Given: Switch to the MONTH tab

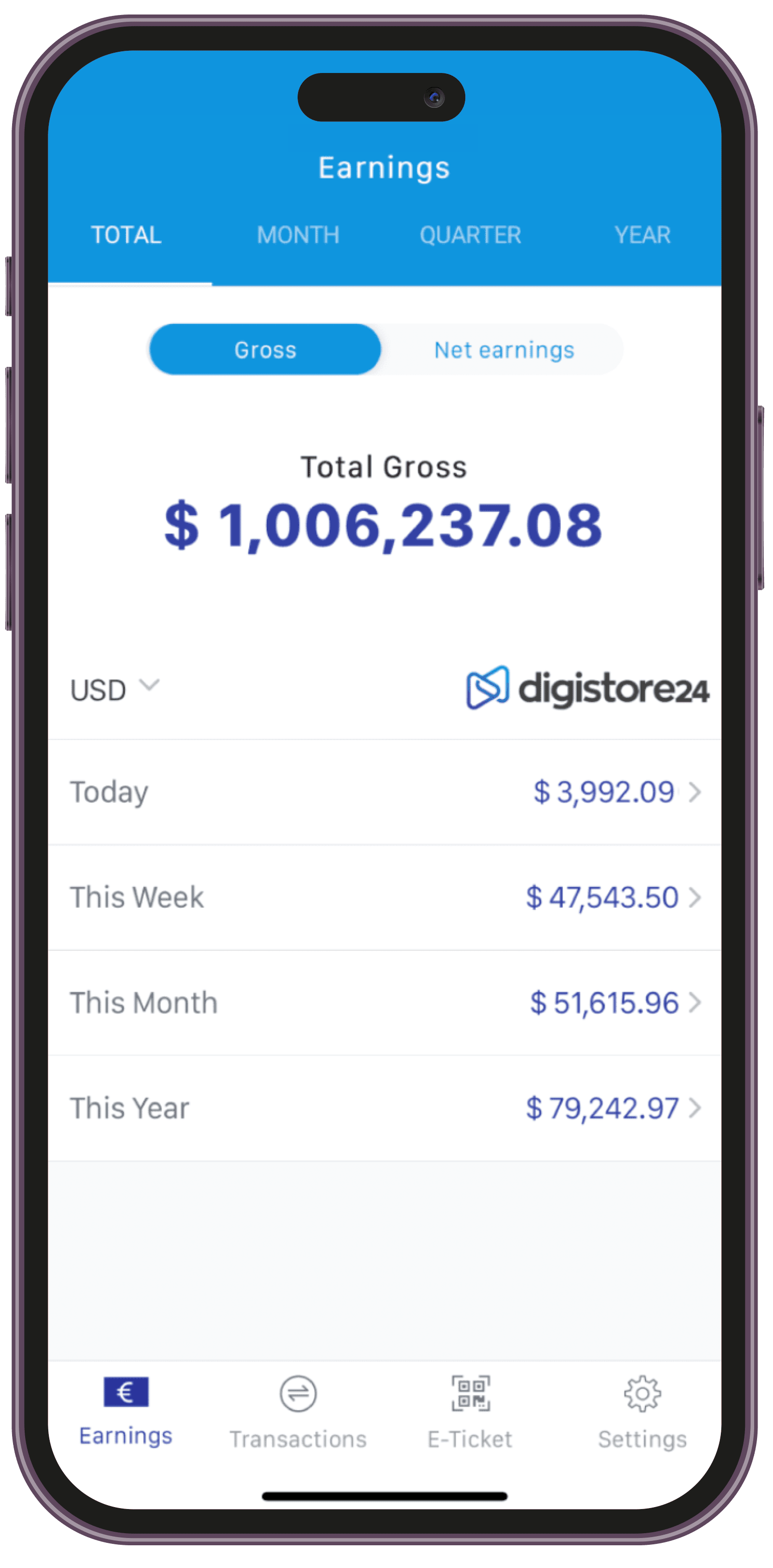Looking at the screenshot, I should [x=298, y=235].
